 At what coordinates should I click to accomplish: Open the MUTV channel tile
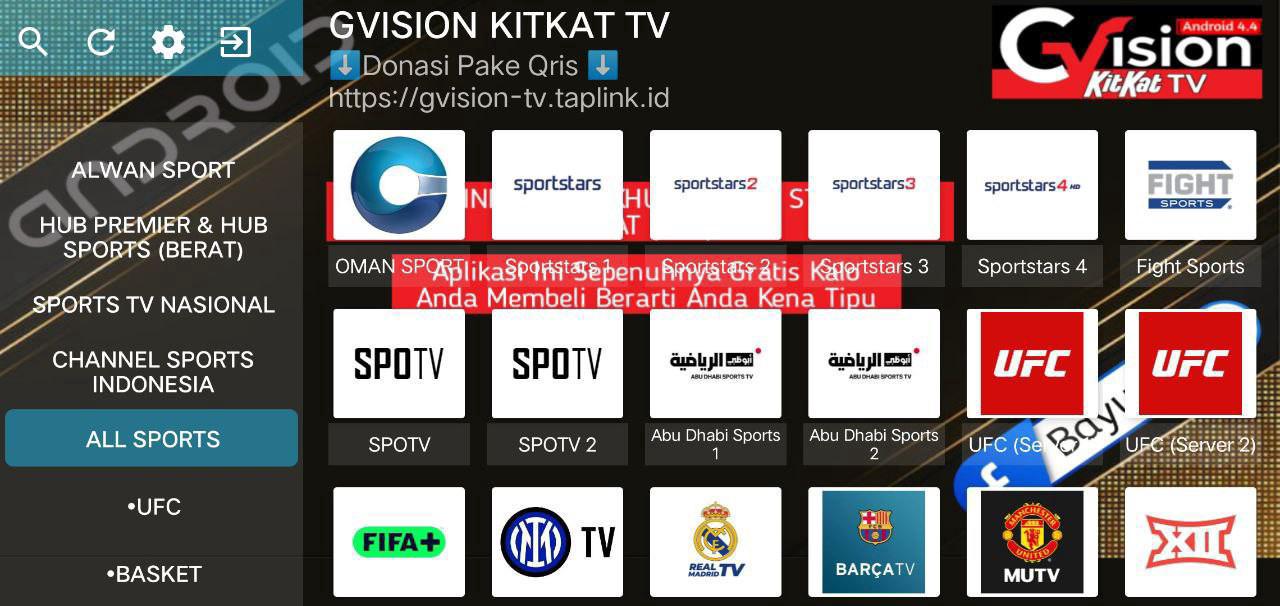tap(1031, 542)
